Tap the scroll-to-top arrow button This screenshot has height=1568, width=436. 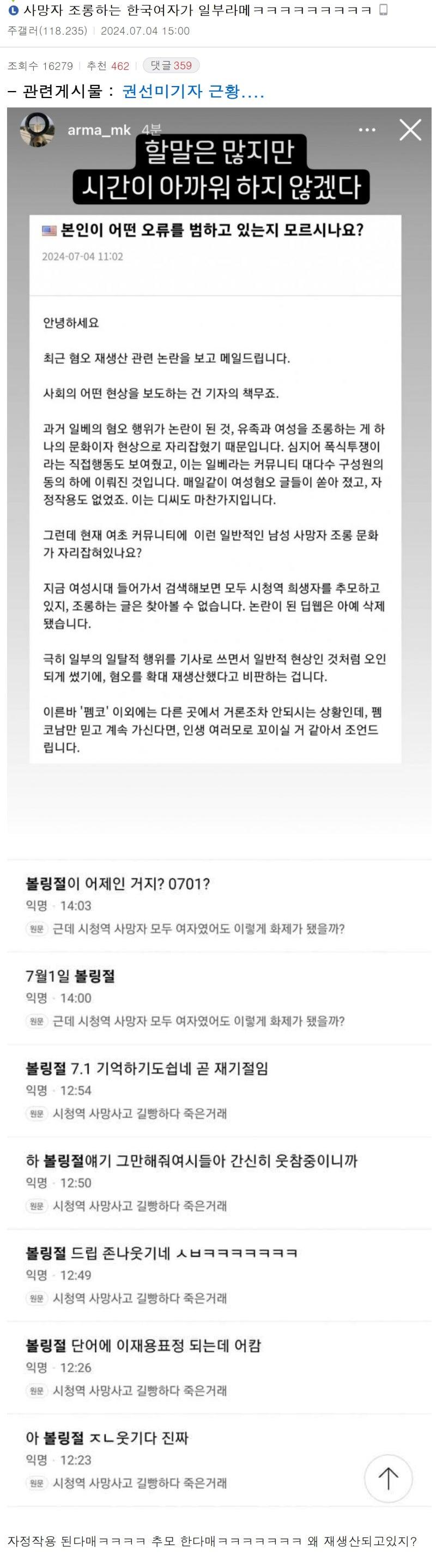[x=388, y=1479]
